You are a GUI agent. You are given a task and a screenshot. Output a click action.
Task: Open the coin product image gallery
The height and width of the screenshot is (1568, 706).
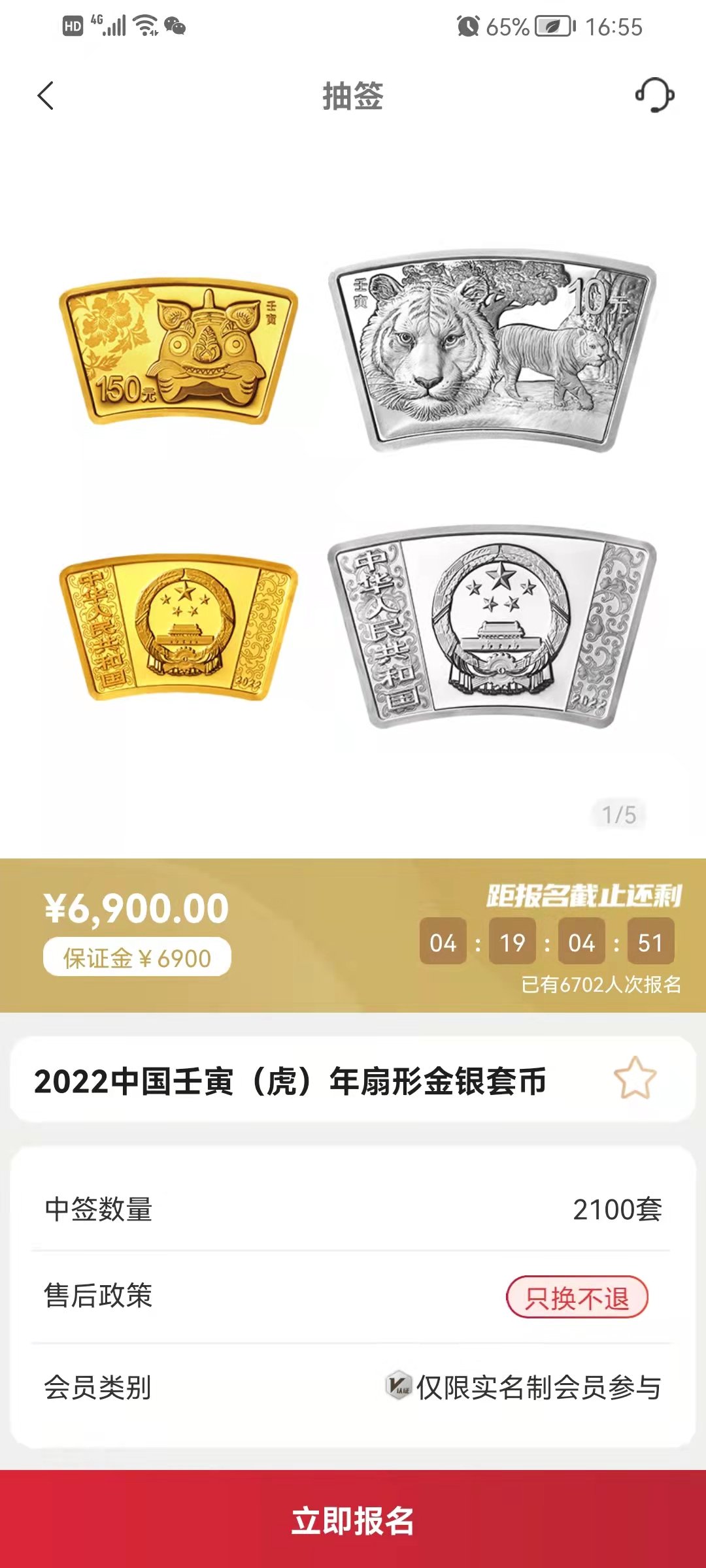(x=353, y=497)
